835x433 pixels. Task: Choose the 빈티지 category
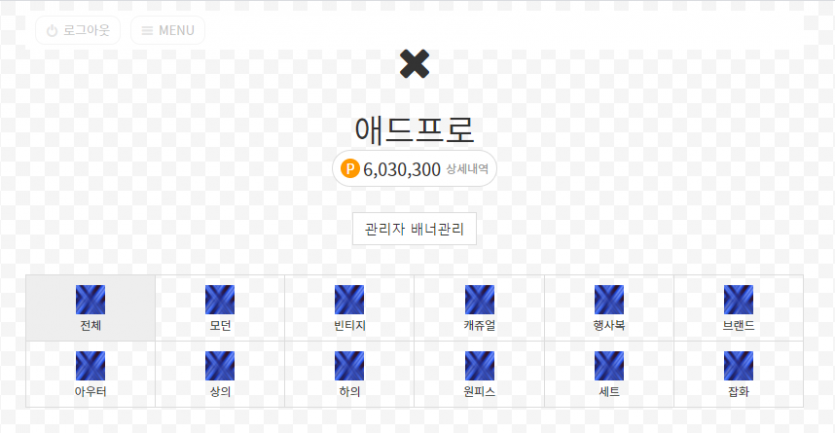(x=349, y=308)
